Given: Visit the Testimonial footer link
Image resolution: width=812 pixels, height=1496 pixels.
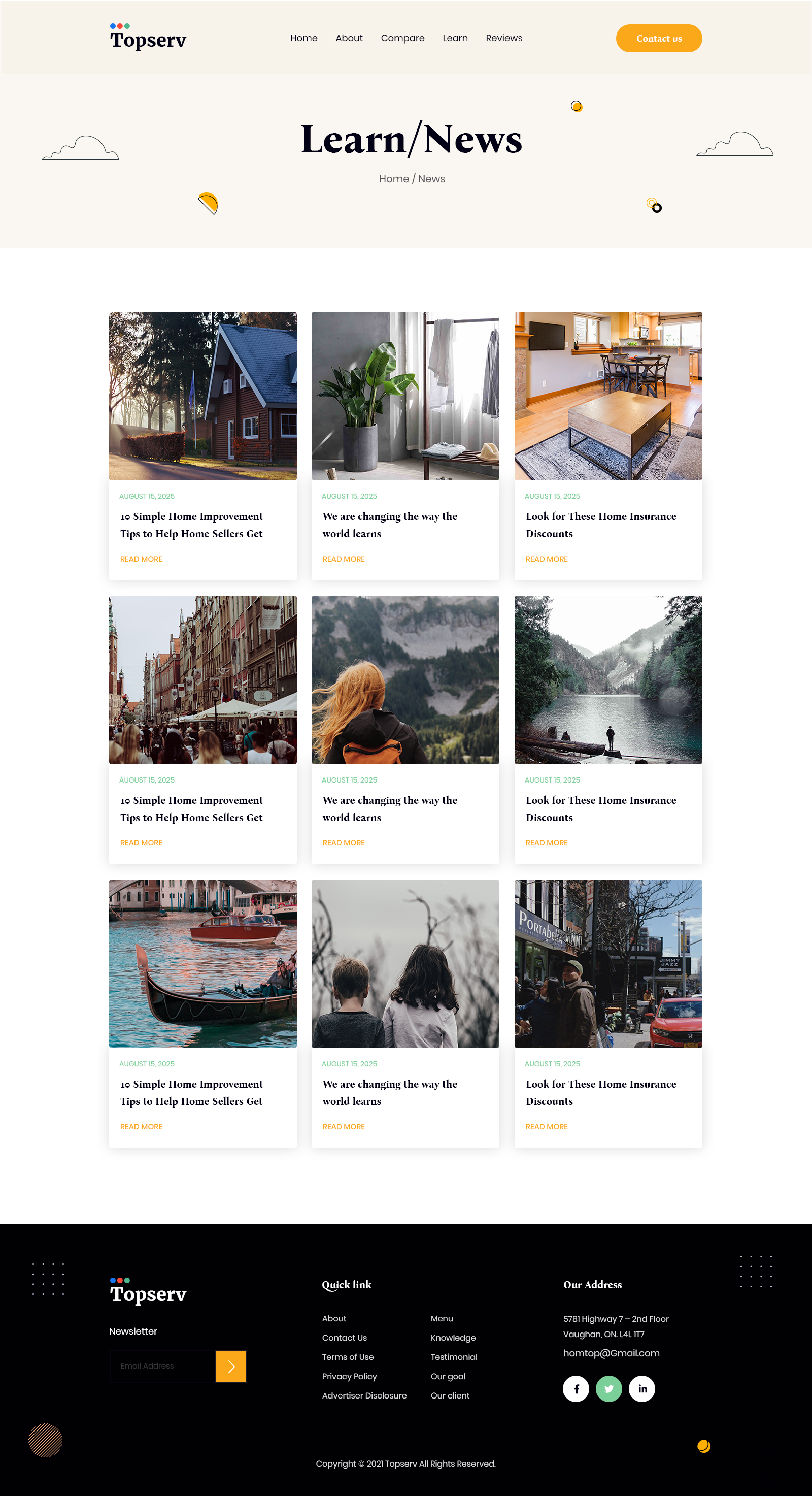Looking at the screenshot, I should point(454,1357).
